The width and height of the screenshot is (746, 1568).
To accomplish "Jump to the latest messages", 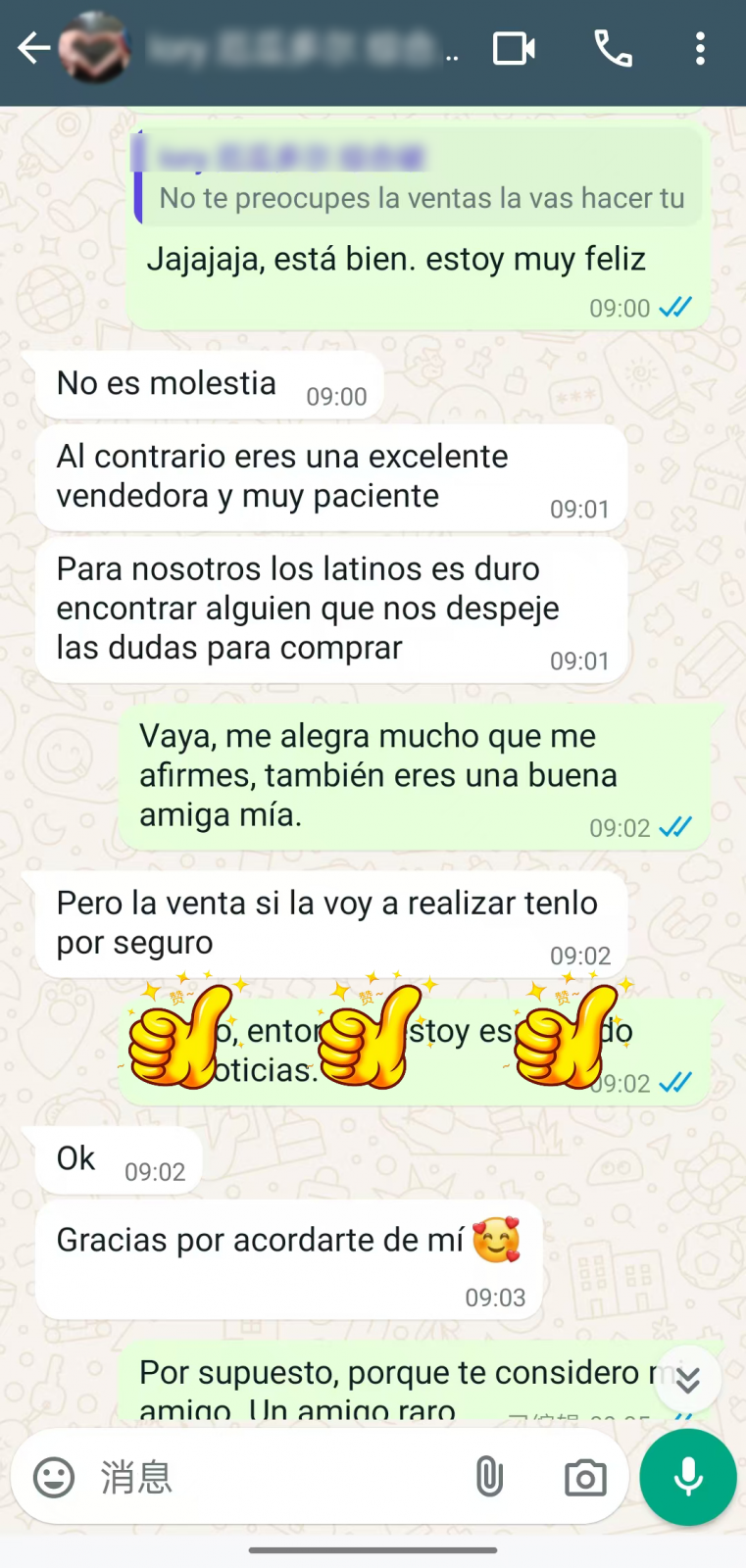I will [x=688, y=1381].
